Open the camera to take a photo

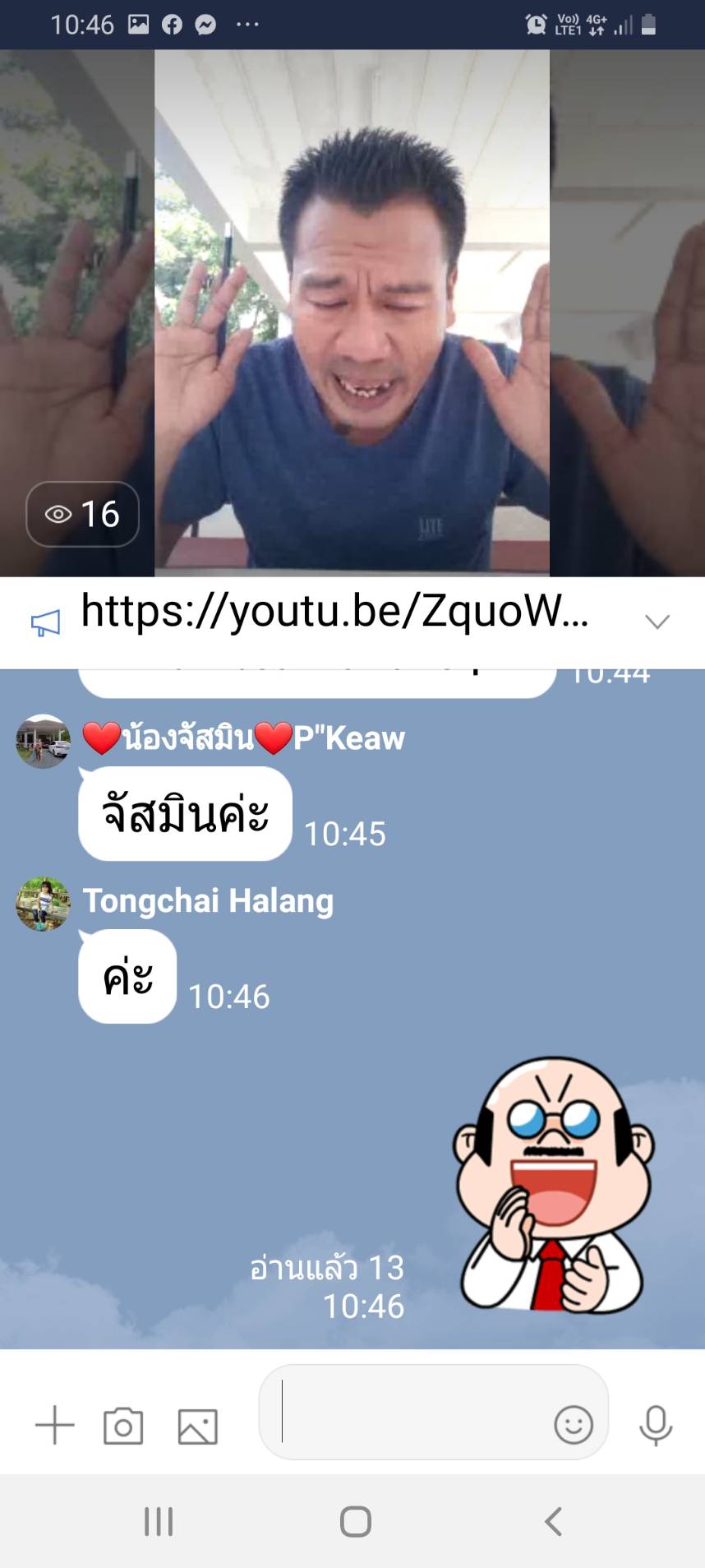click(123, 1426)
